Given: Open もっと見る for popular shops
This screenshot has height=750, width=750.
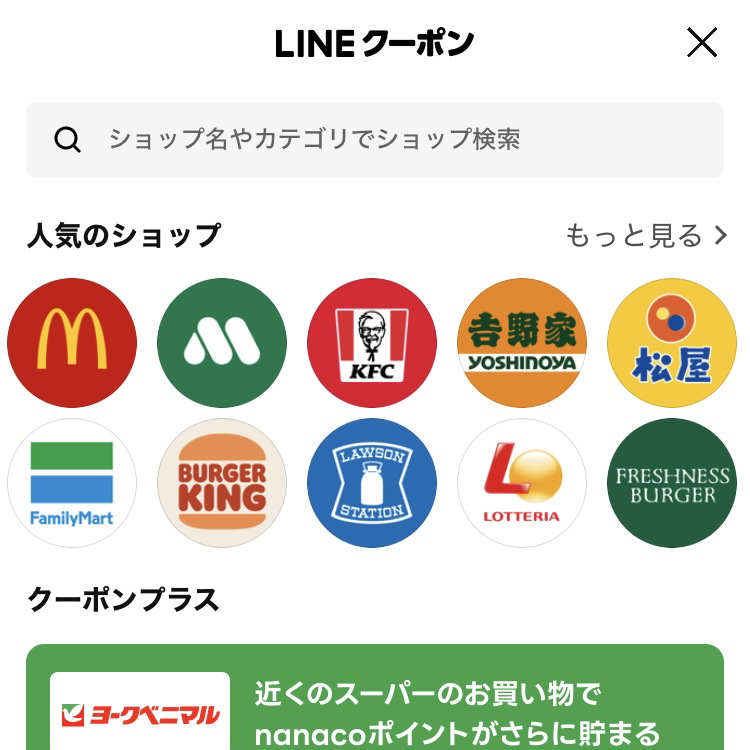Looking at the screenshot, I should [646, 236].
